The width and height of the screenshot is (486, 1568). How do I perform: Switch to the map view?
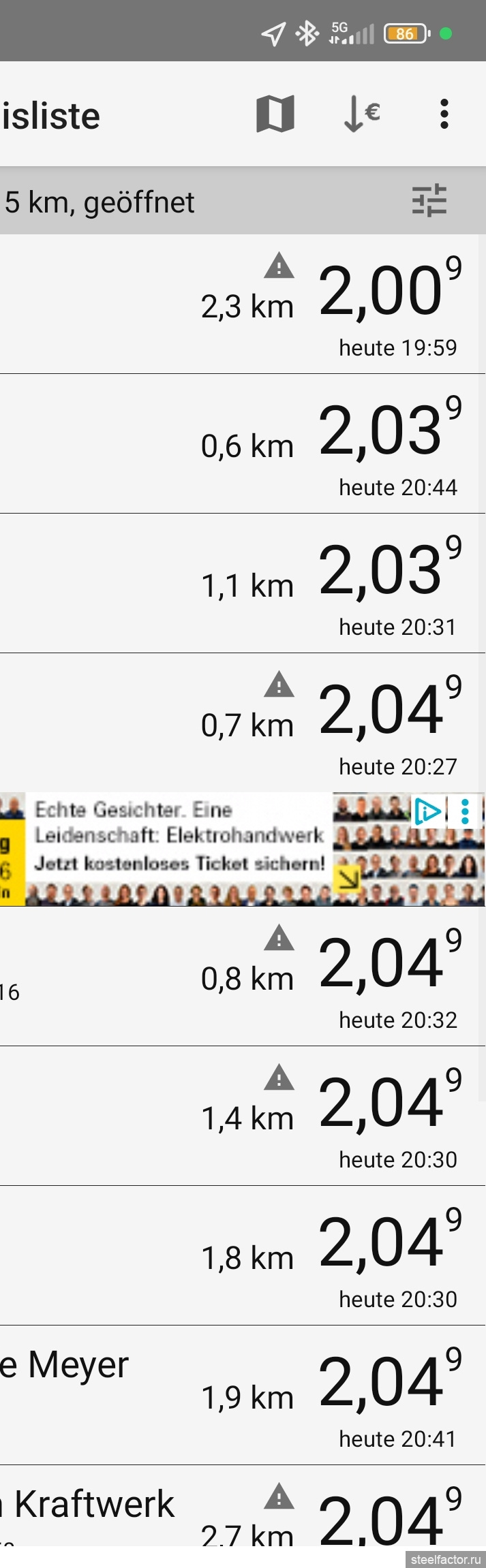coord(275,114)
